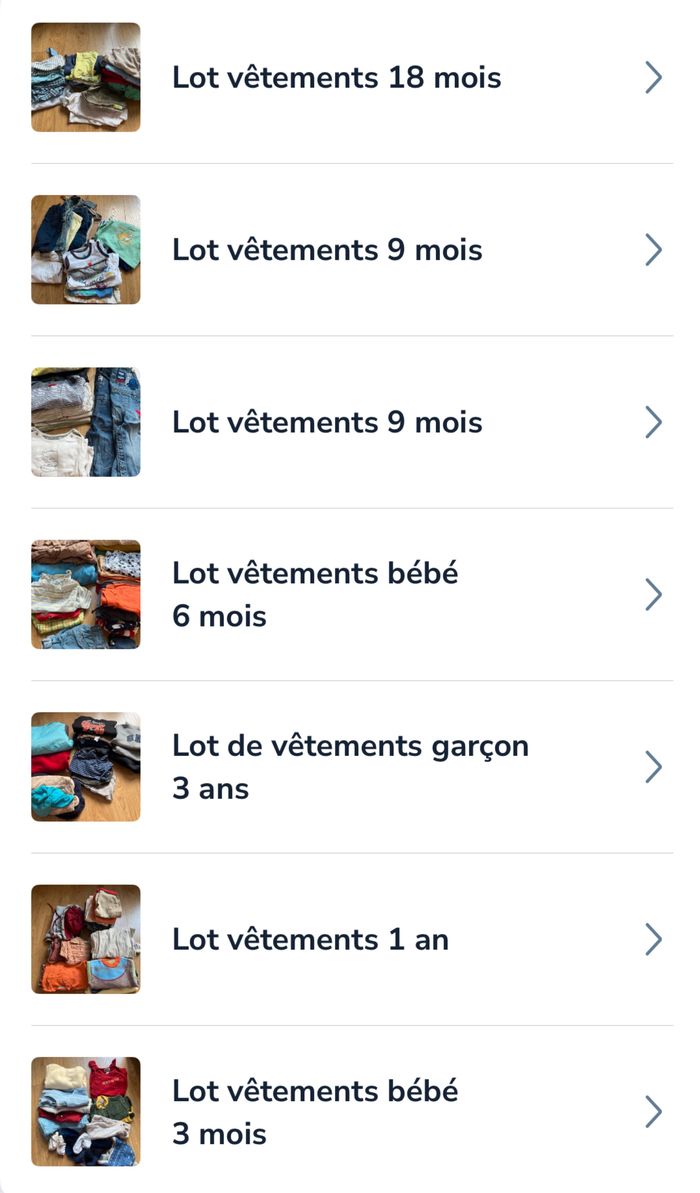Open Lot de vêtements garçon 3 ans
This screenshot has height=1193, width=700.
click(x=350, y=767)
